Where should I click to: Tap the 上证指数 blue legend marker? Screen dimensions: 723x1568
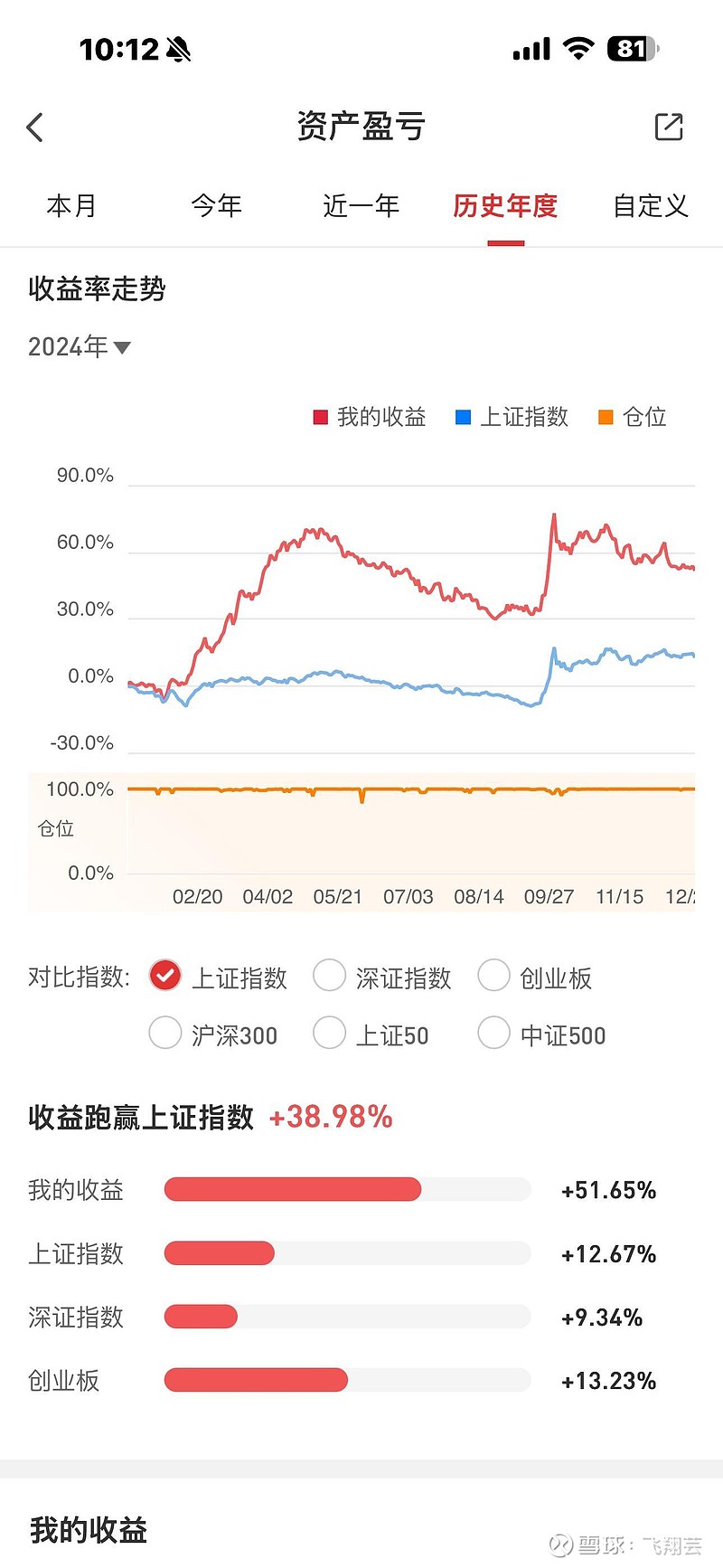click(461, 417)
